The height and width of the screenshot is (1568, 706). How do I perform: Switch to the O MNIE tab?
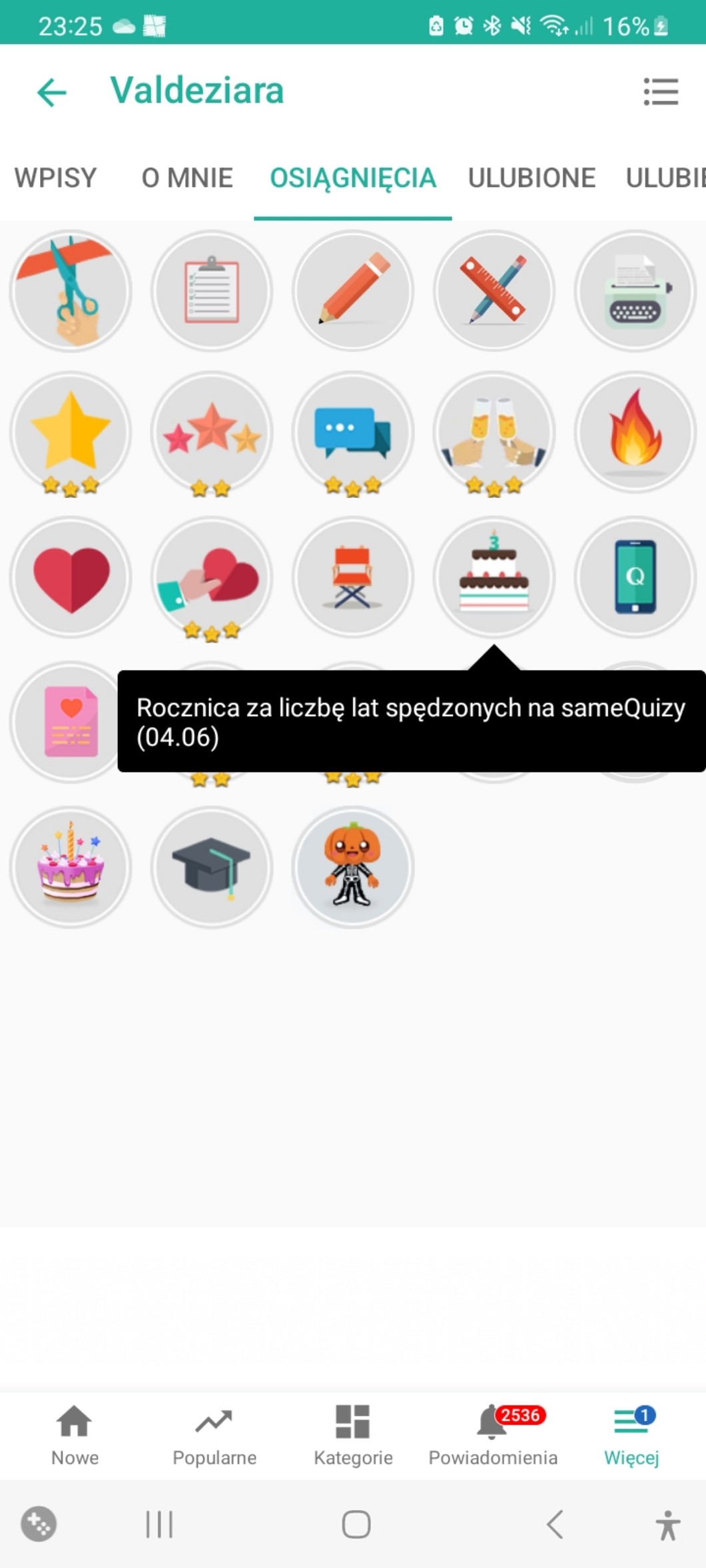tap(187, 178)
